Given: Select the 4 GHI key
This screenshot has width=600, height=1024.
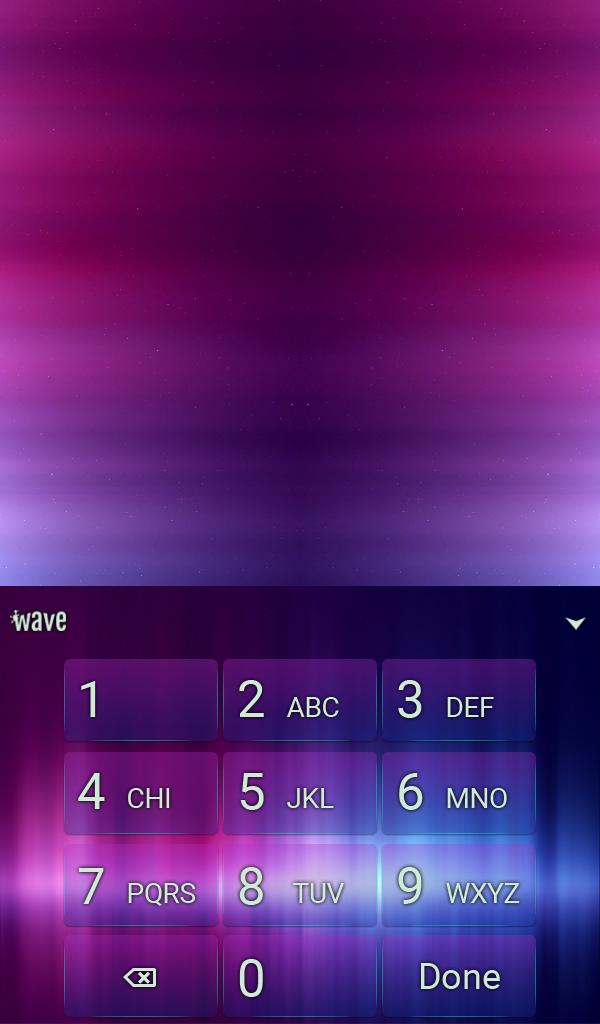Looking at the screenshot, I should (141, 793).
